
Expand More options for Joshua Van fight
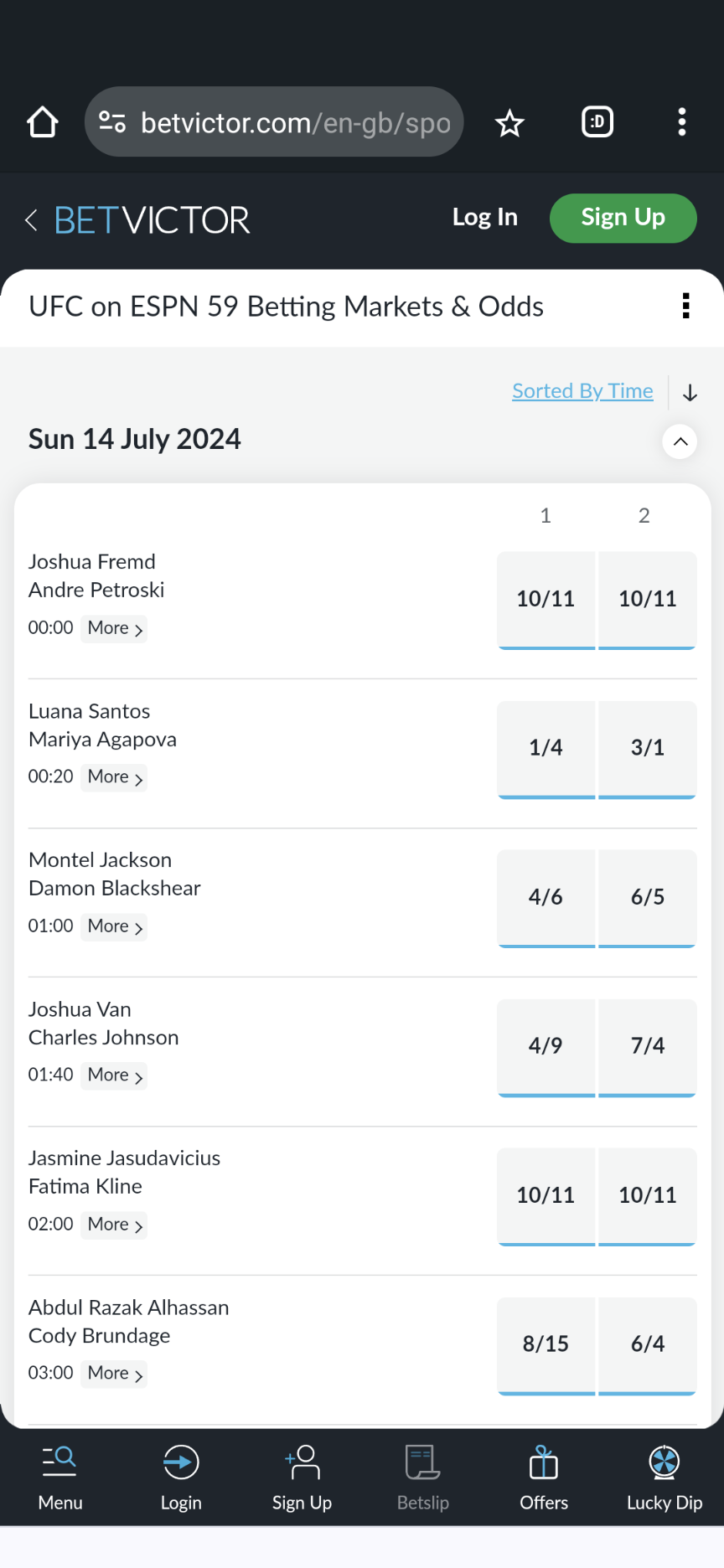114,1075
